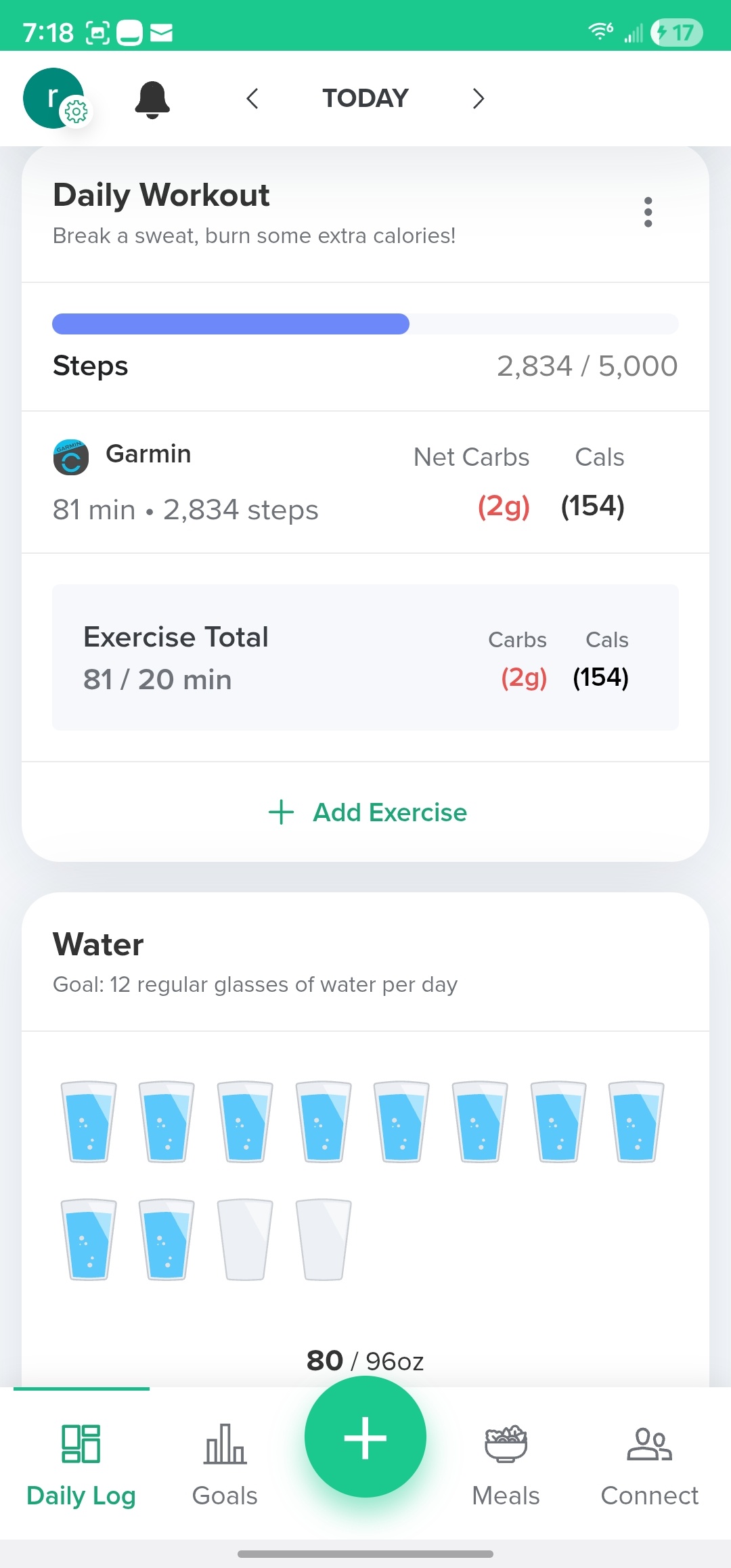Switch to the Meals tab
This screenshot has width=731, height=1568.
click(x=506, y=1464)
